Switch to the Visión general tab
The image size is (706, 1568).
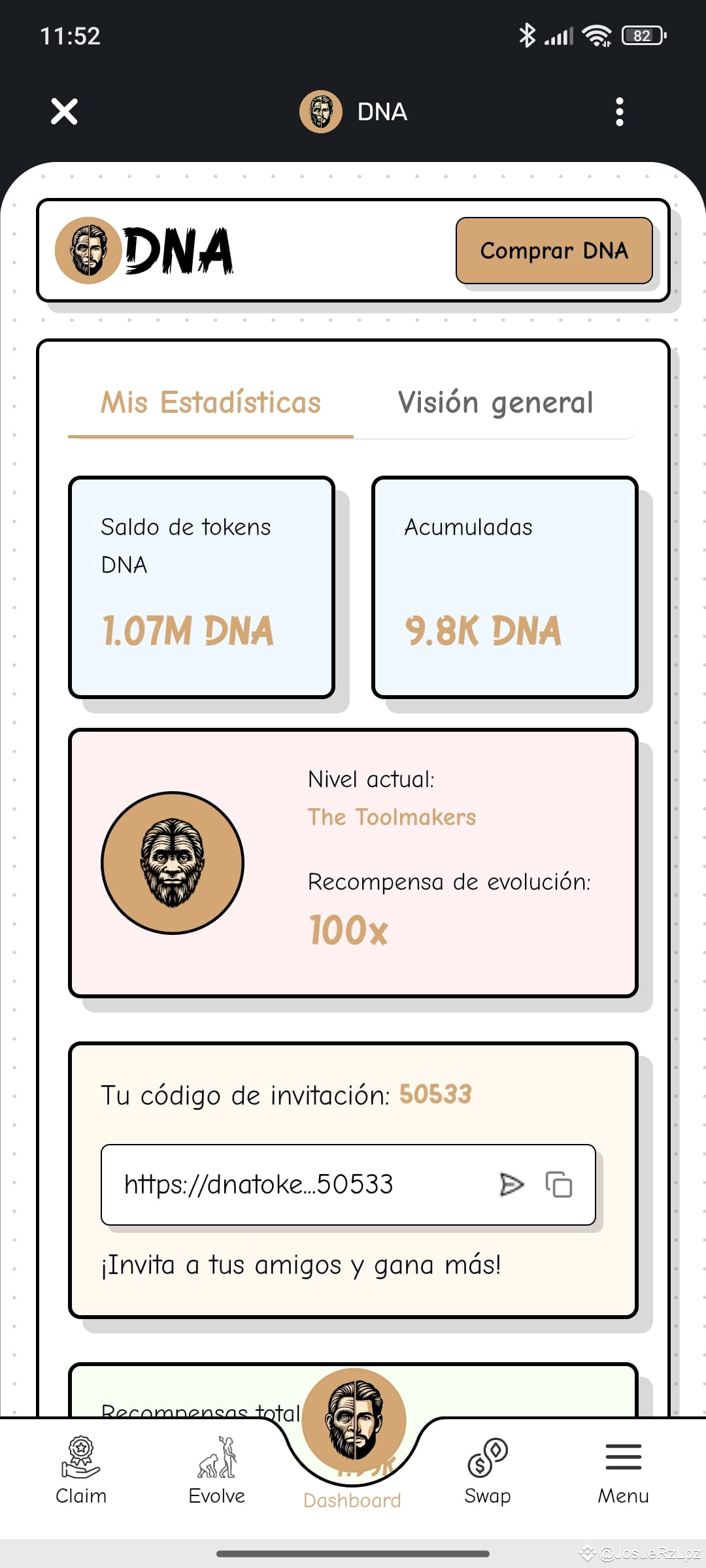click(496, 402)
